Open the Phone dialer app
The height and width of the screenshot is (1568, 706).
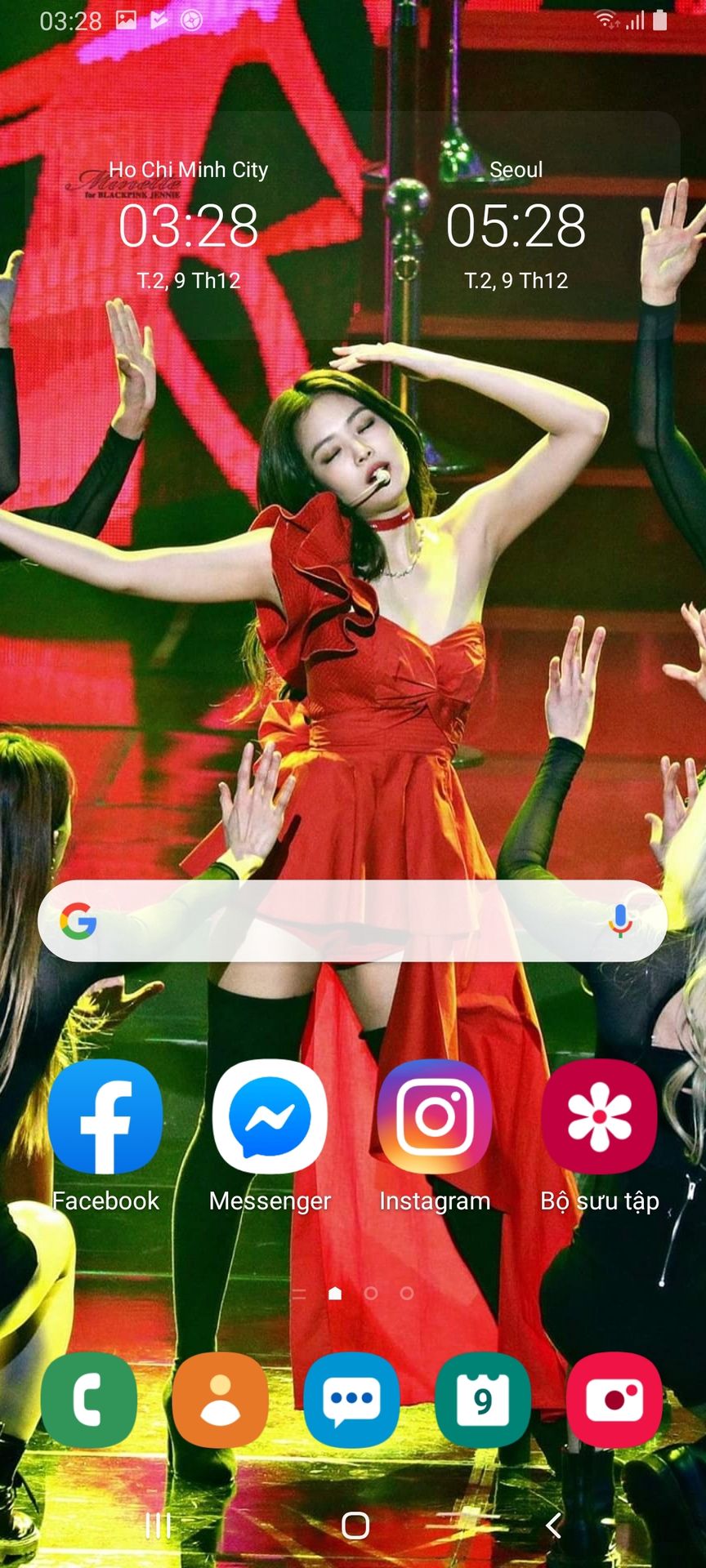click(88, 1400)
